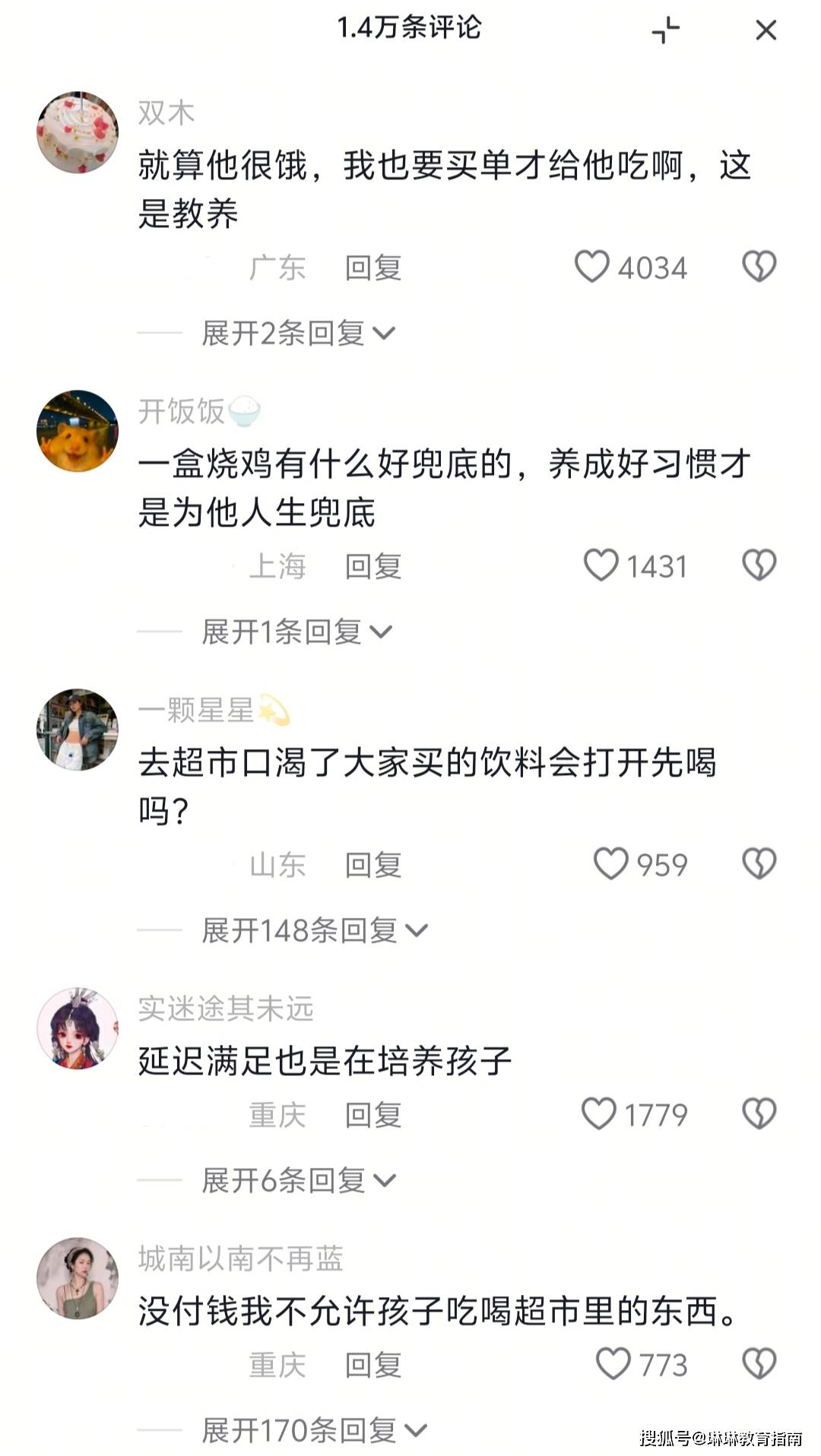Close the comments panel
This screenshot has width=821, height=1456.
click(x=766, y=30)
